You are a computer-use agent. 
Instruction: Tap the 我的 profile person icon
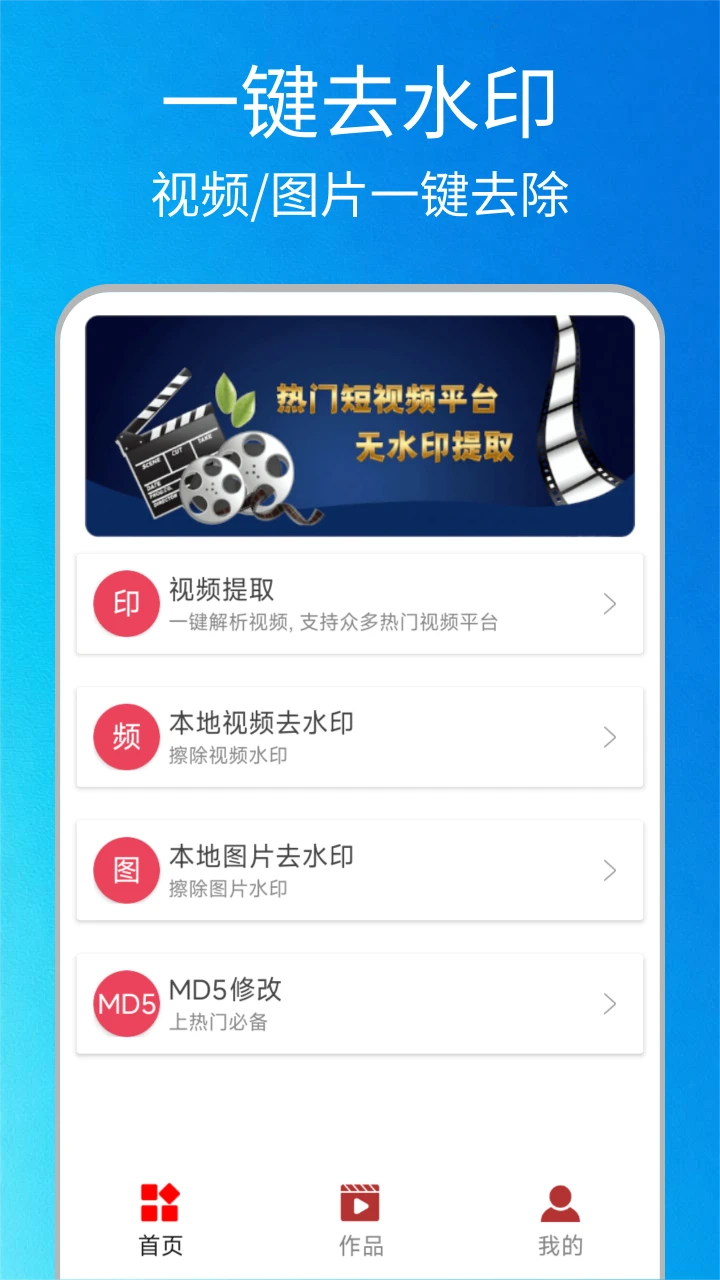[x=561, y=1200]
